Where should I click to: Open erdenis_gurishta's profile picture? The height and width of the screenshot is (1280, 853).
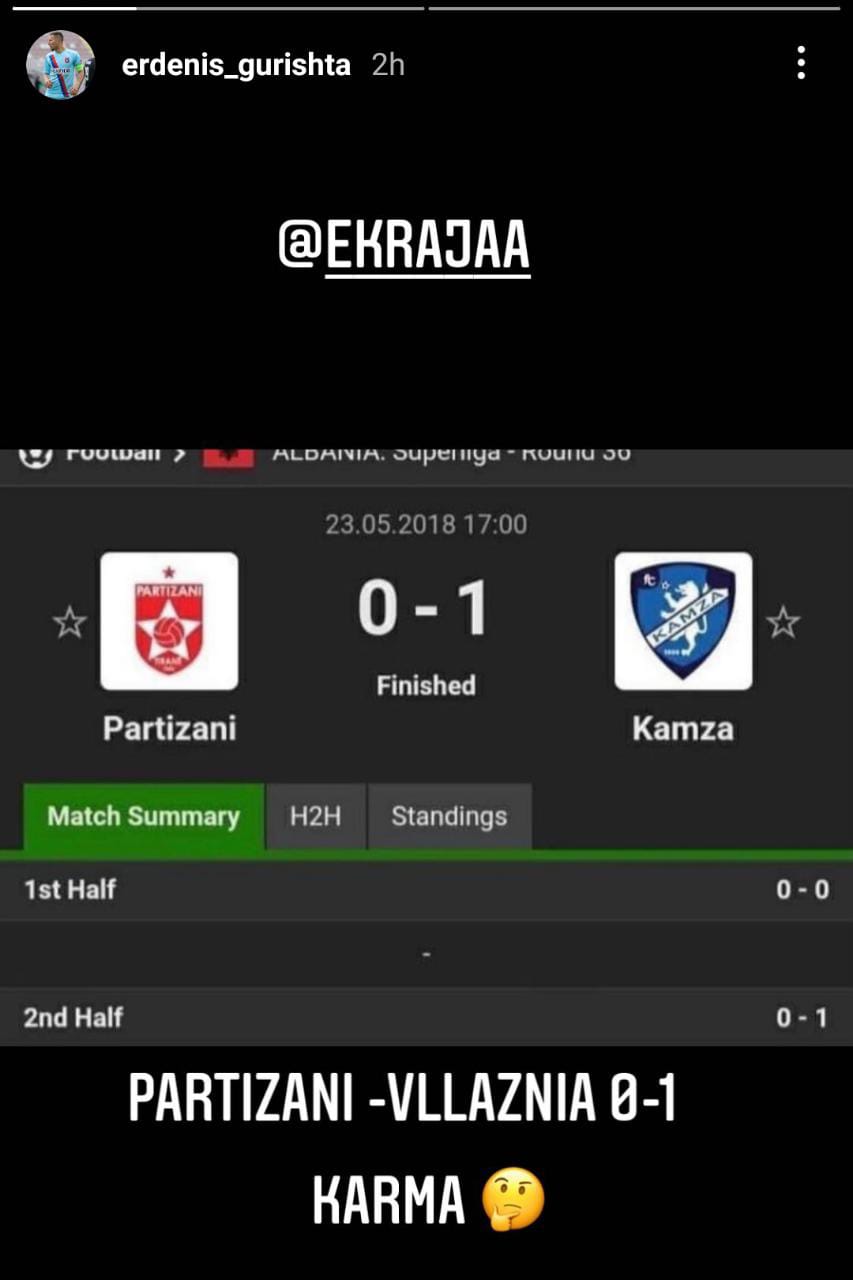coord(59,65)
